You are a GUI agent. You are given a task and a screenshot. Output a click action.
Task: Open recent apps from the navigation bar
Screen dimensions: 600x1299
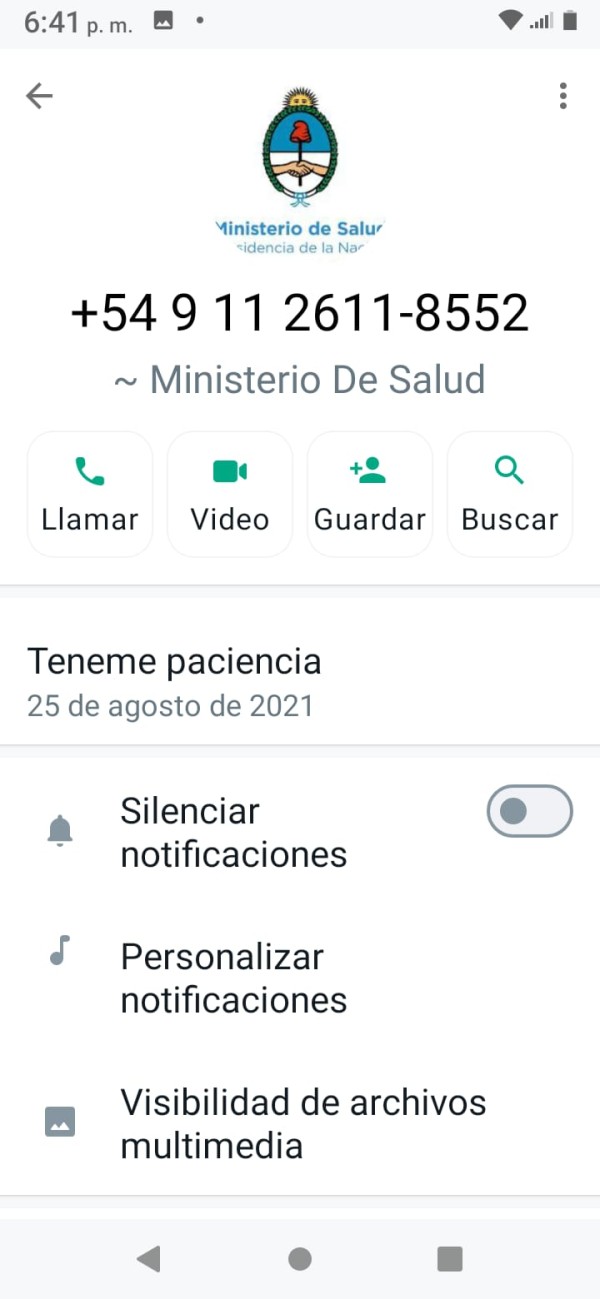450,1259
